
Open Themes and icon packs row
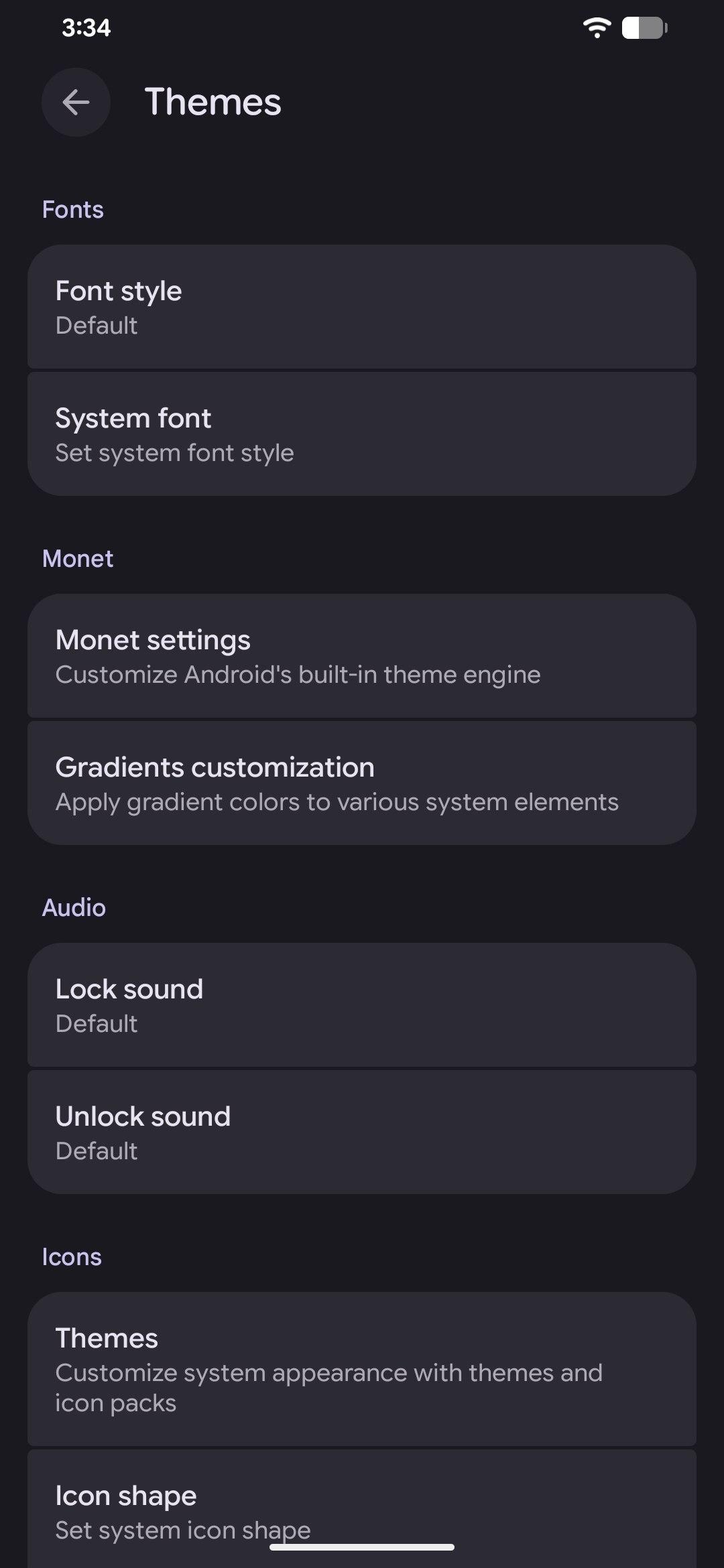coord(362,1368)
